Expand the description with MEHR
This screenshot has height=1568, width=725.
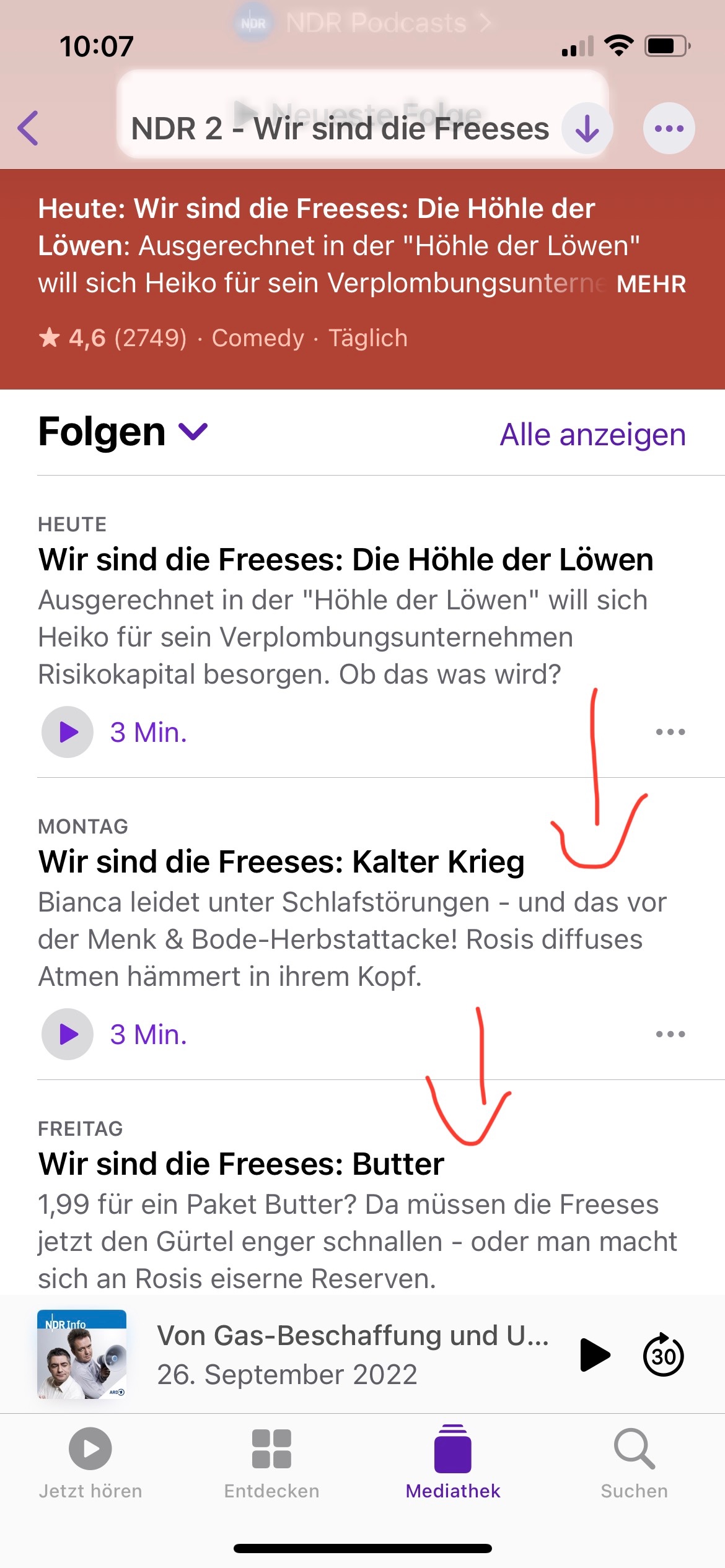tap(651, 284)
